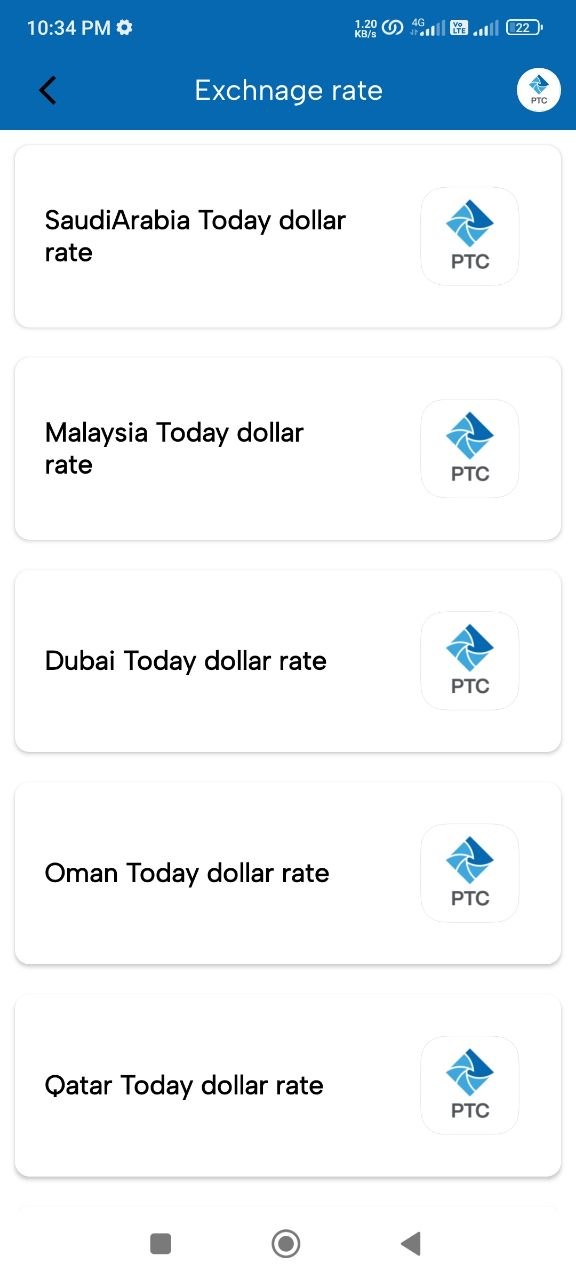
Task: Check Oman Today dollar rate
Action: click(x=288, y=873)
